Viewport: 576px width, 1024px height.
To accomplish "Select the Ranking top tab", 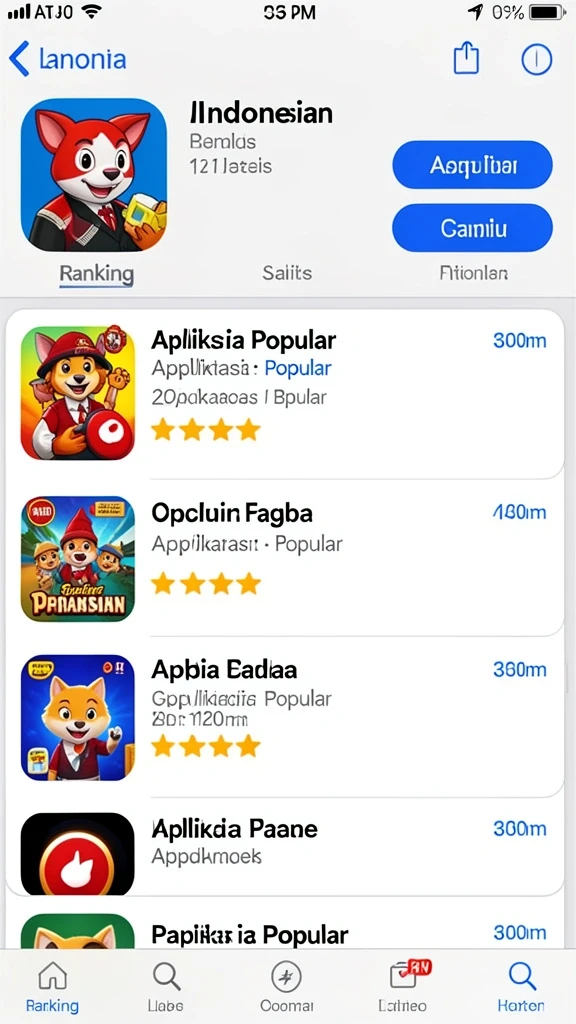I will [x=97, y=274].
